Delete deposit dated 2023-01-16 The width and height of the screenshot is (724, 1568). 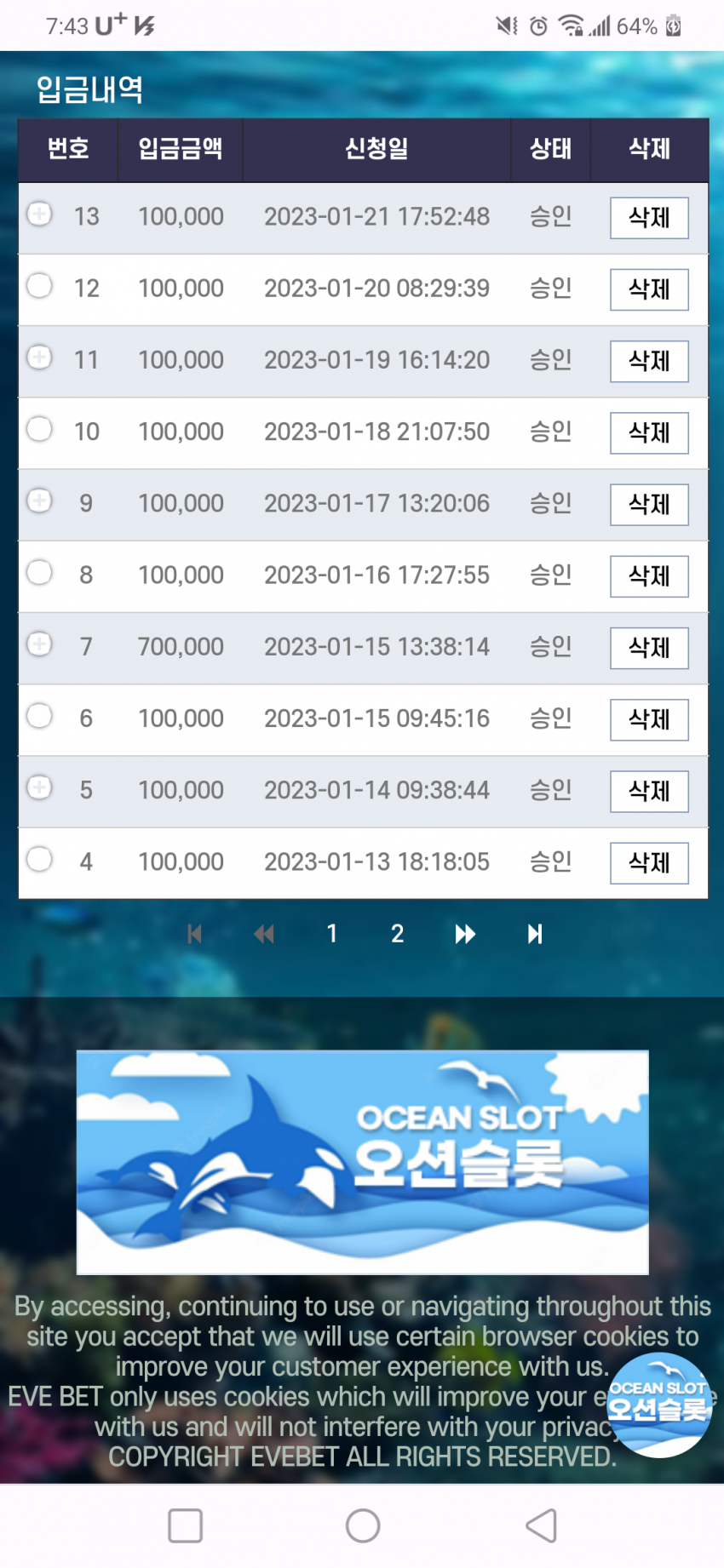pyautogui.click(x=649, y=576)
